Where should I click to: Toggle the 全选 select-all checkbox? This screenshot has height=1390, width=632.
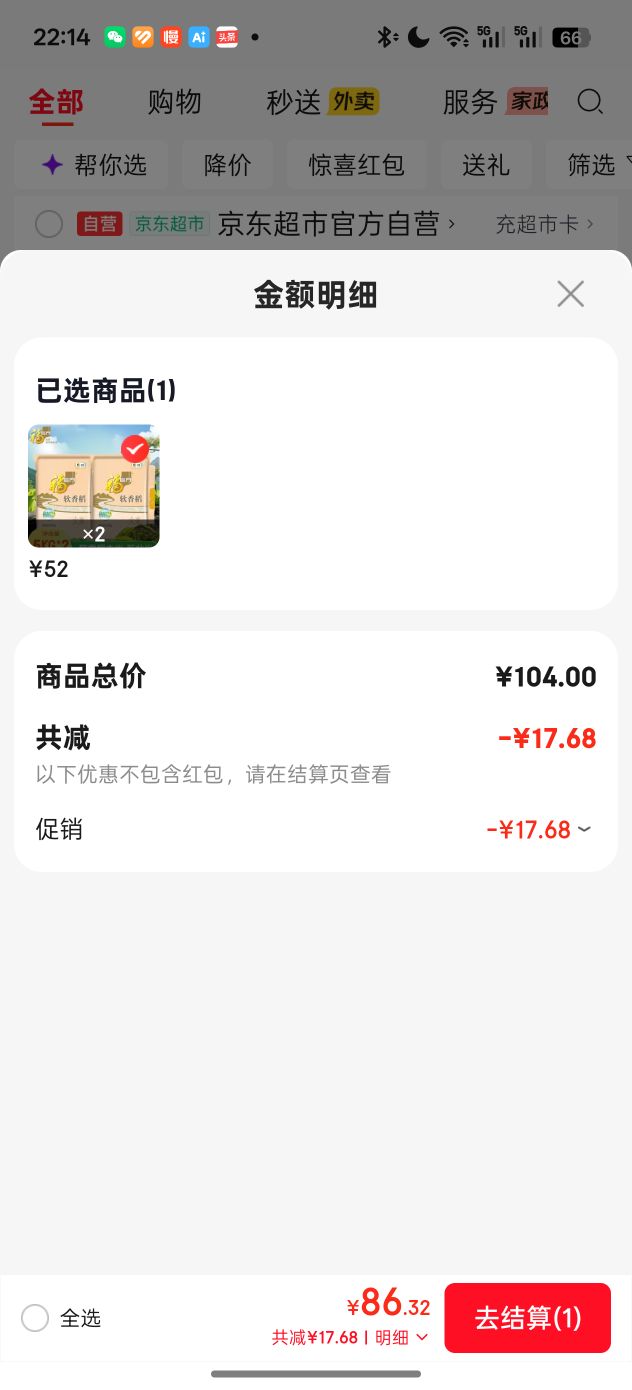coord(35,1318)
